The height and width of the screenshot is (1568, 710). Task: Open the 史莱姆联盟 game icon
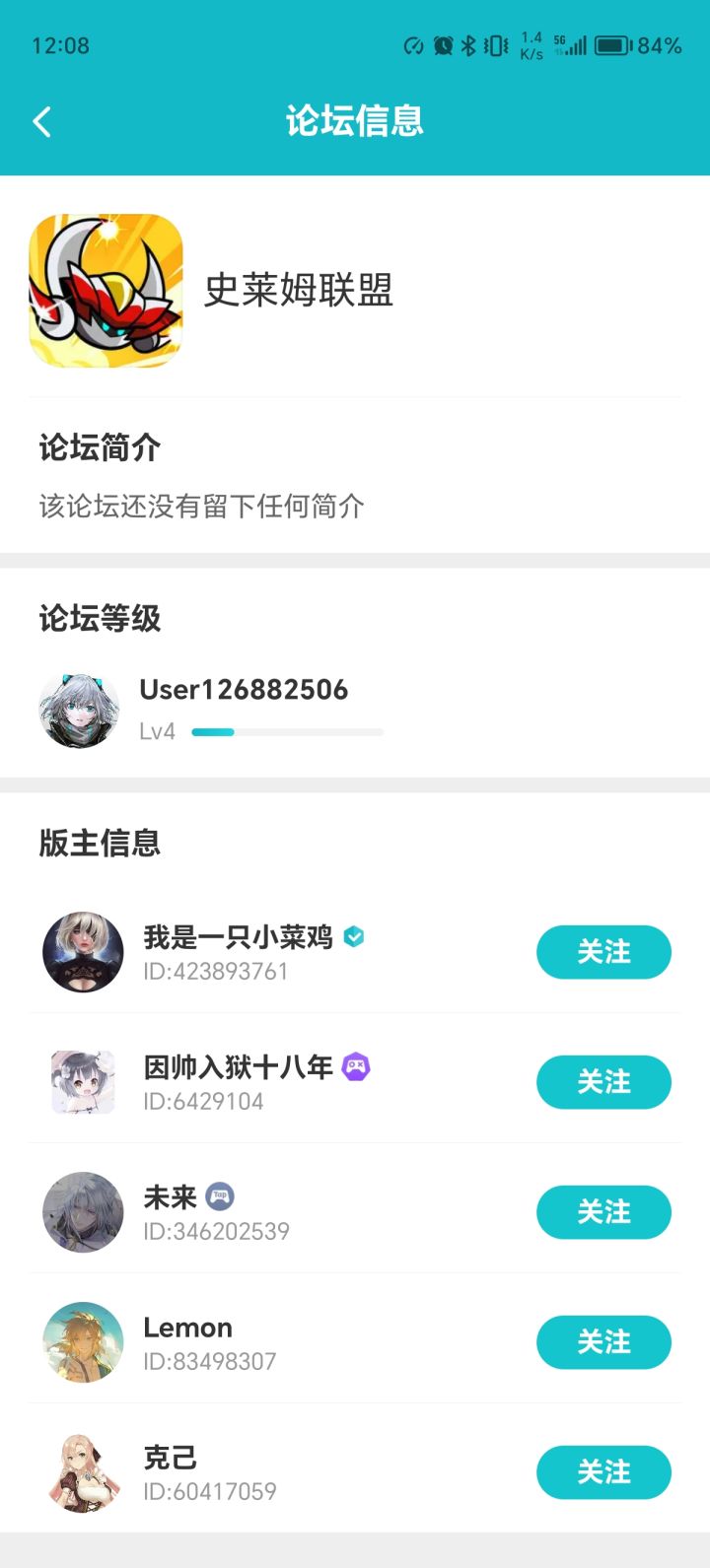(x=106, y=291)
